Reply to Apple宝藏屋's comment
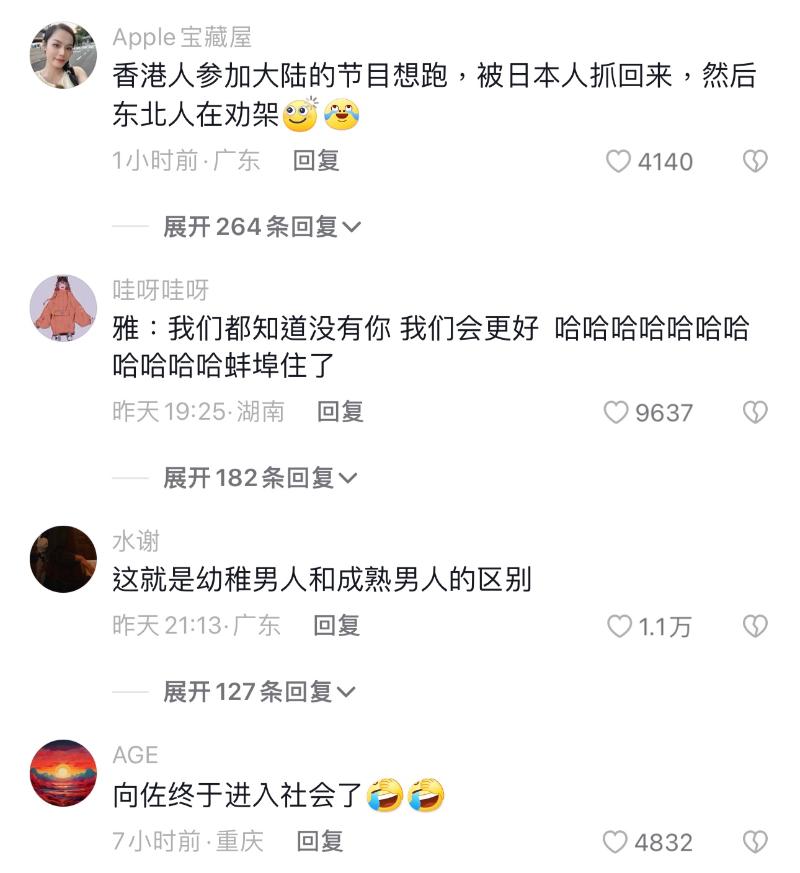Screen dimensions: 800x873 tap(316, 160)
